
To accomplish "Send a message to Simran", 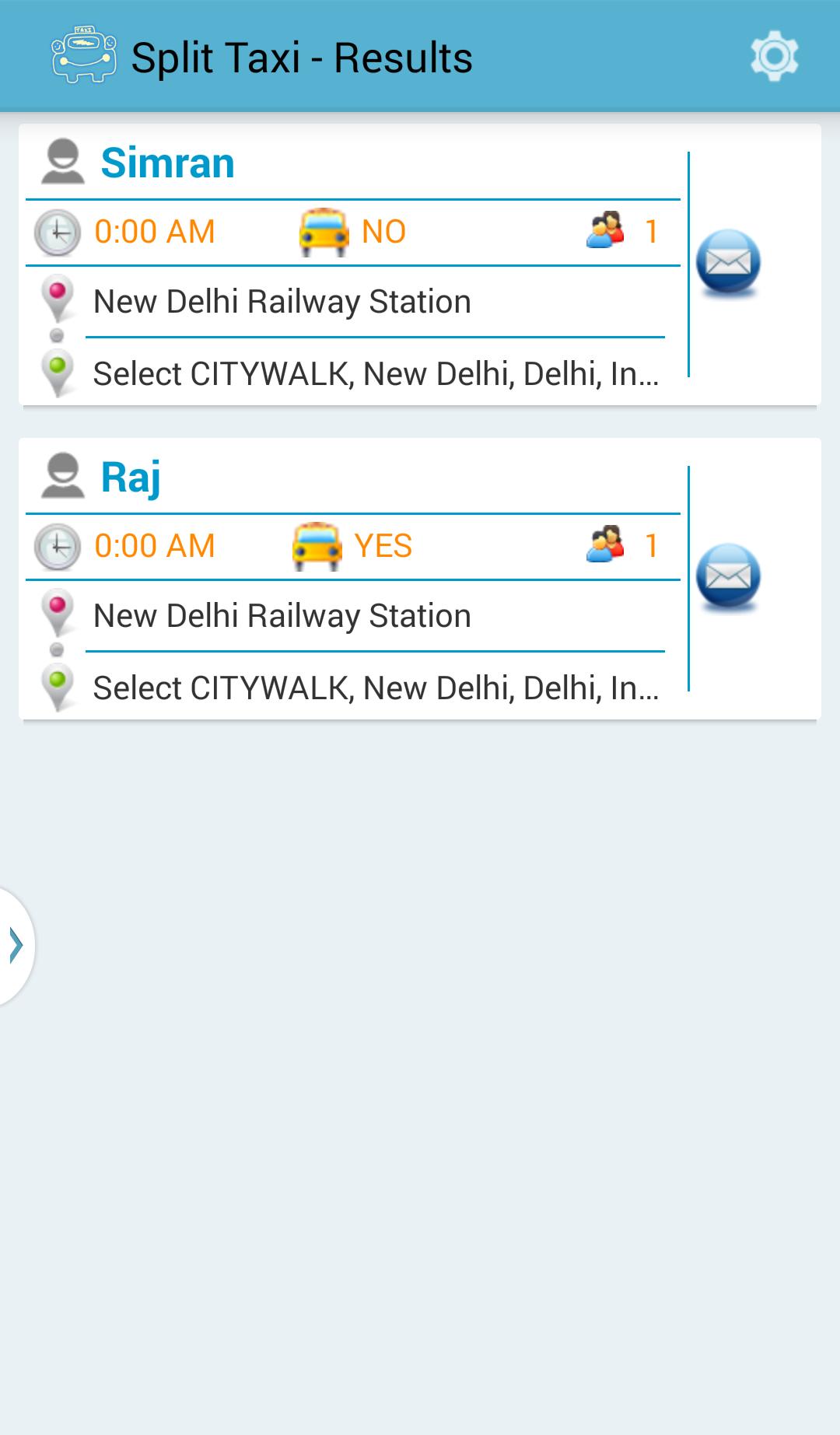I will [728, 263].
